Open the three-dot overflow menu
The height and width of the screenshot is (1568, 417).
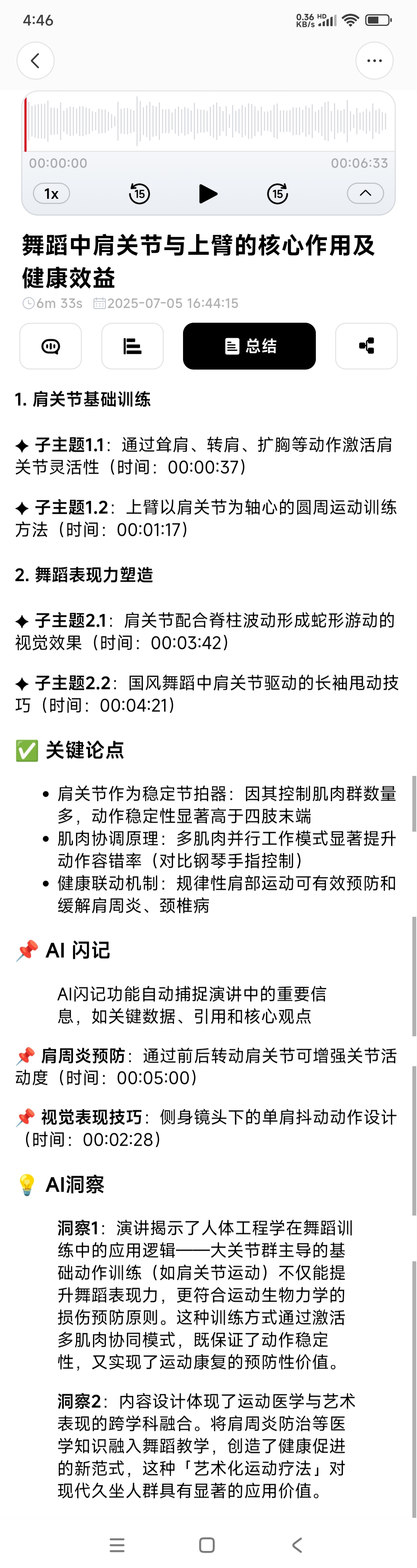pyautogui.click(x=374, y=60)
